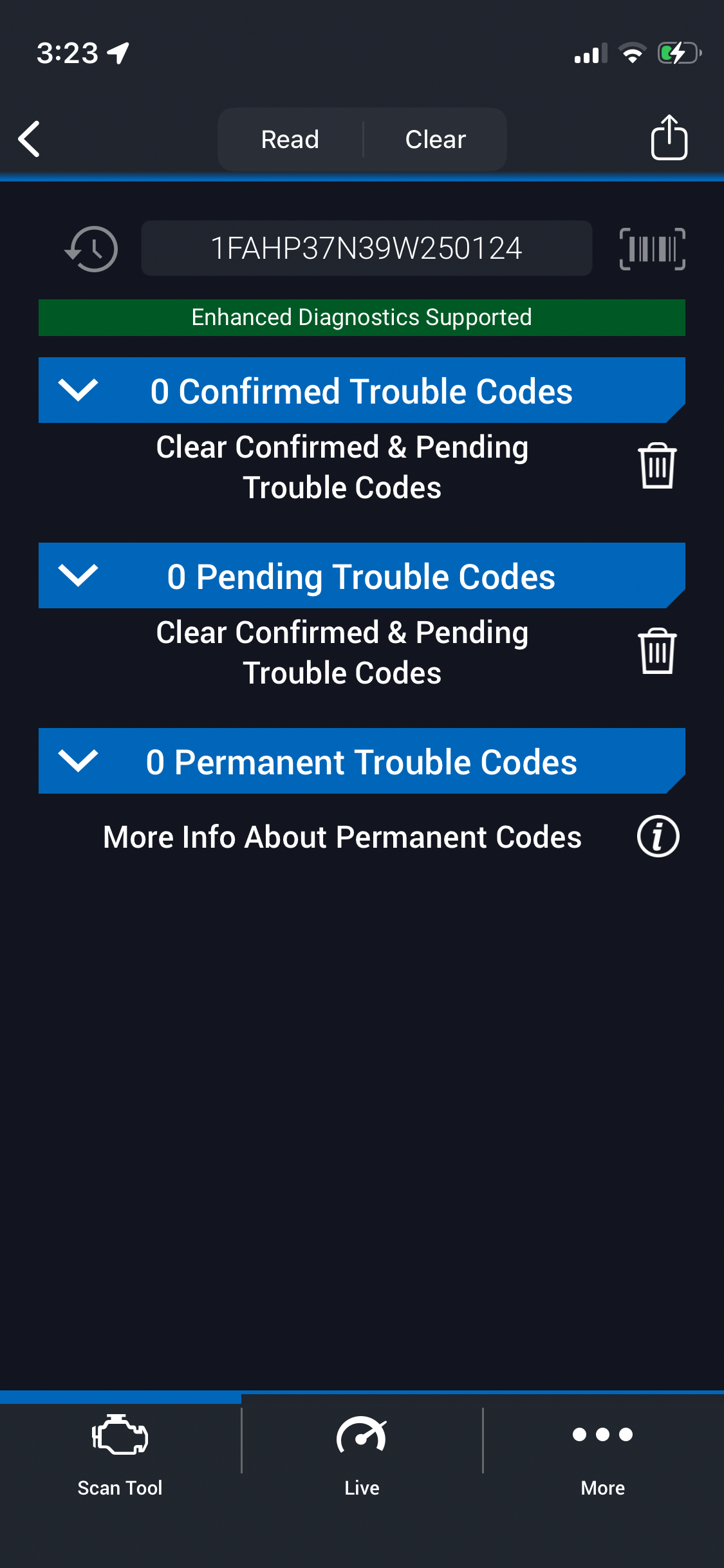724x1568 pixels.
Task: Select the Clear segment
Action: [x=436, y=139]
